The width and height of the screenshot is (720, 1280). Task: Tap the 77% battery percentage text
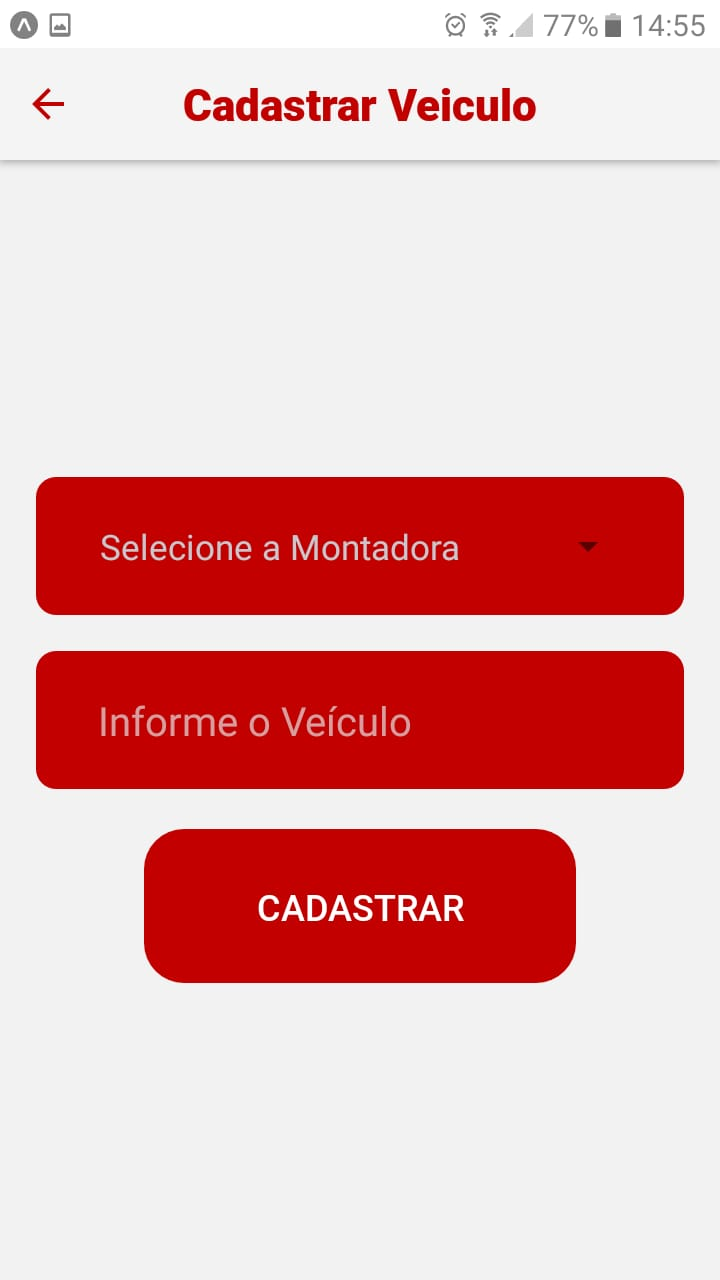[573, 23]
